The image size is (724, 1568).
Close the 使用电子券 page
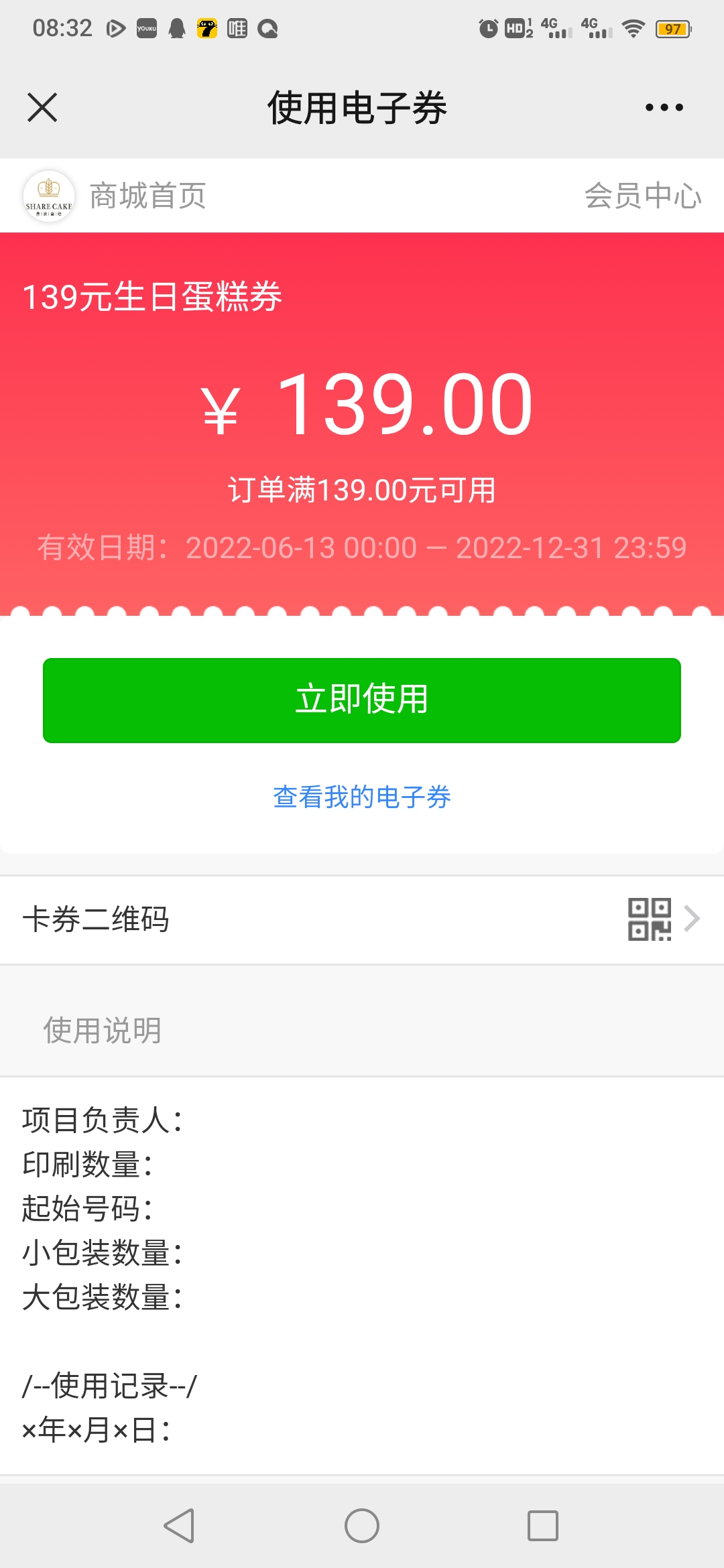point(42,107)
